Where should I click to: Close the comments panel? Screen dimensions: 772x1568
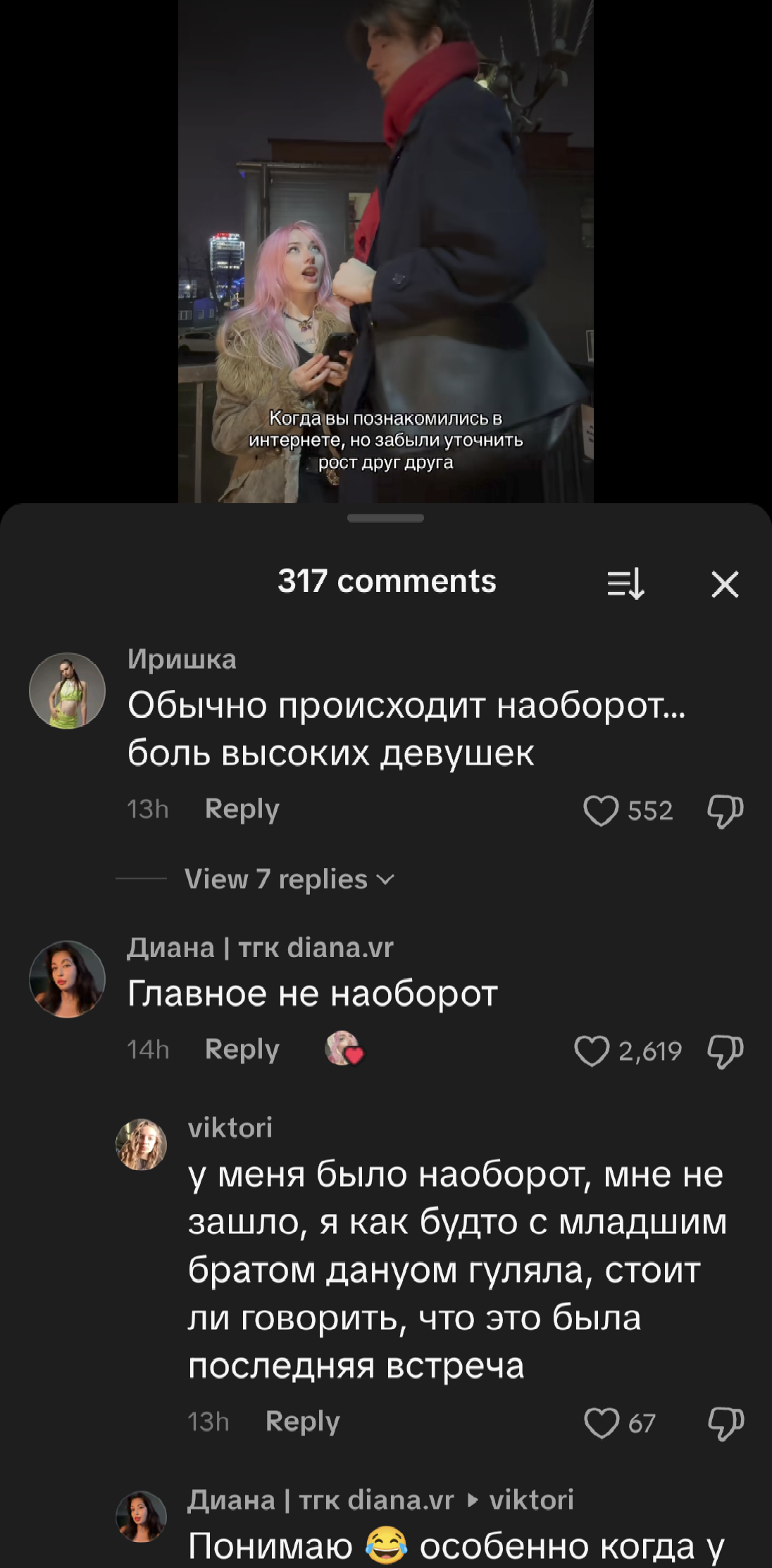click(725, 584)
